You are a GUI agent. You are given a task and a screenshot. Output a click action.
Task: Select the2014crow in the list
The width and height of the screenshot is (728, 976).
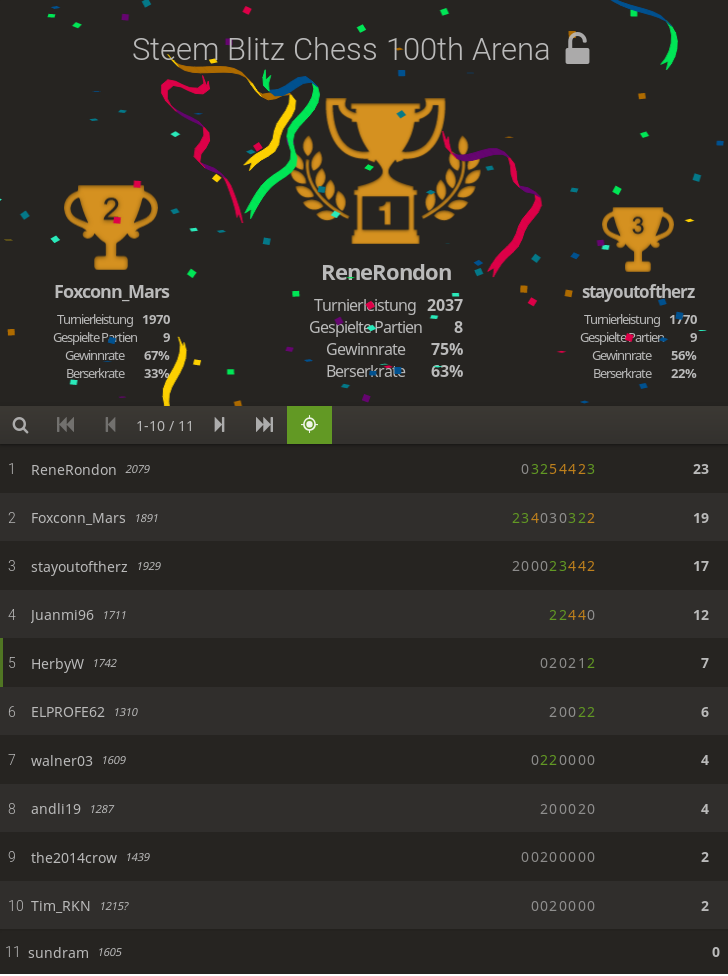pos(364,858)
